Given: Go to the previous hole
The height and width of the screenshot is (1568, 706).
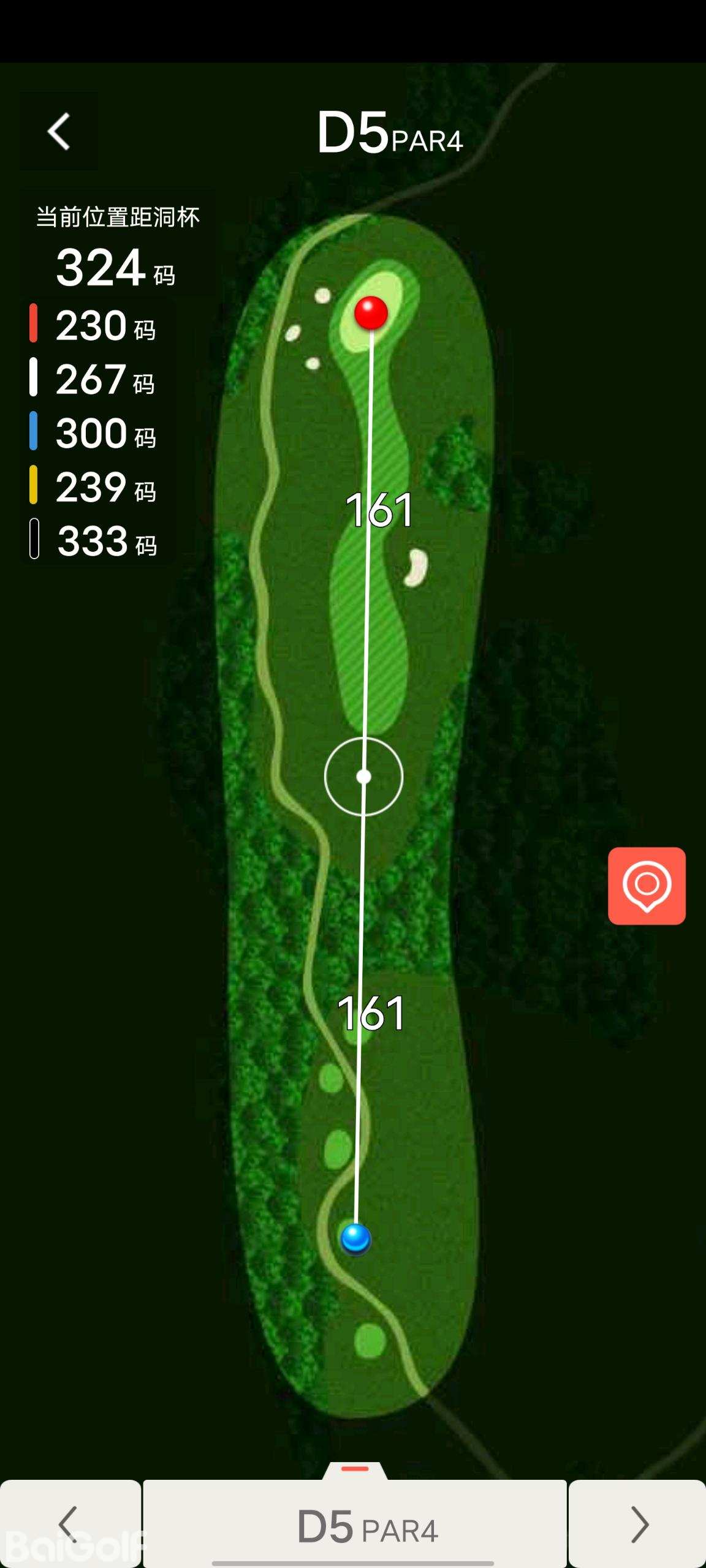Looking at the screenshot, I should [70, 1524].
